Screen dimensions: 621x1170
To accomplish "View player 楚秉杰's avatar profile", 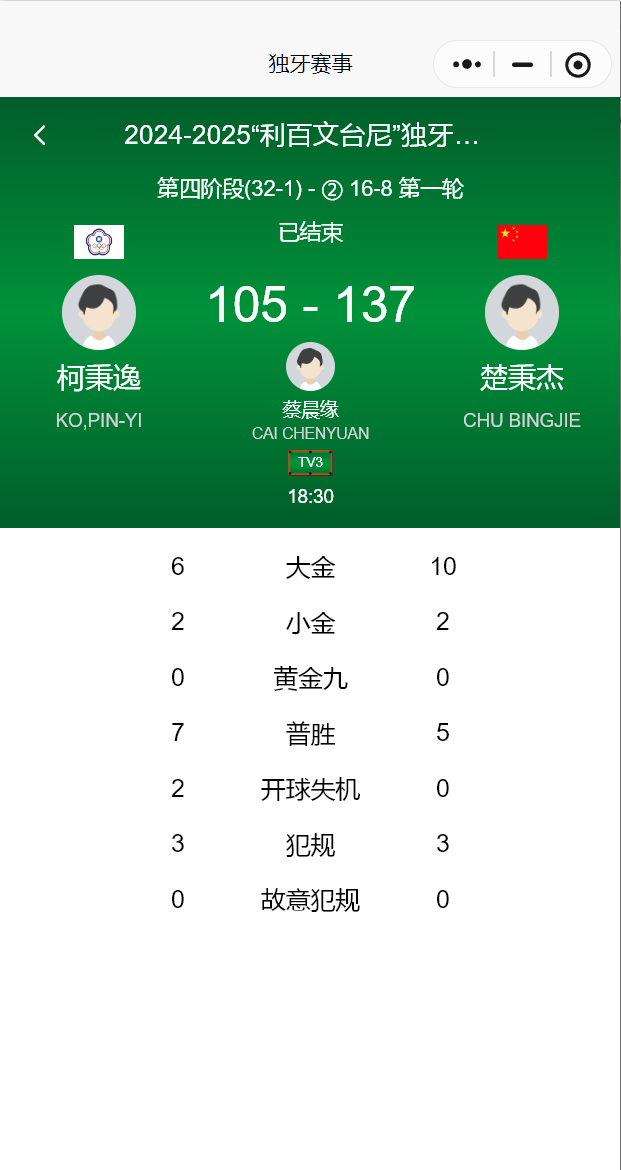I will (x=522, y=312).
